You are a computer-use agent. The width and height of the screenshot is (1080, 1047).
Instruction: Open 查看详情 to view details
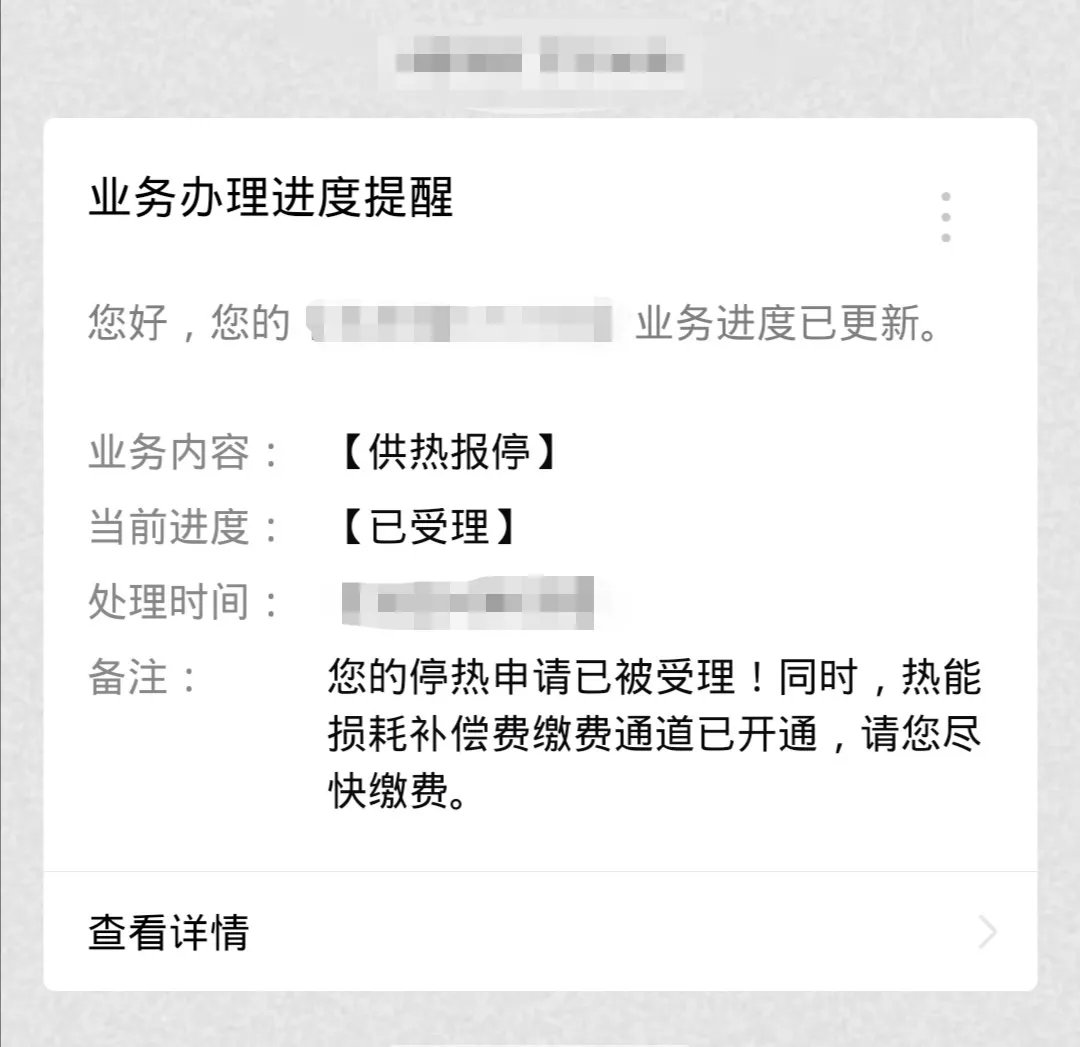540,932
